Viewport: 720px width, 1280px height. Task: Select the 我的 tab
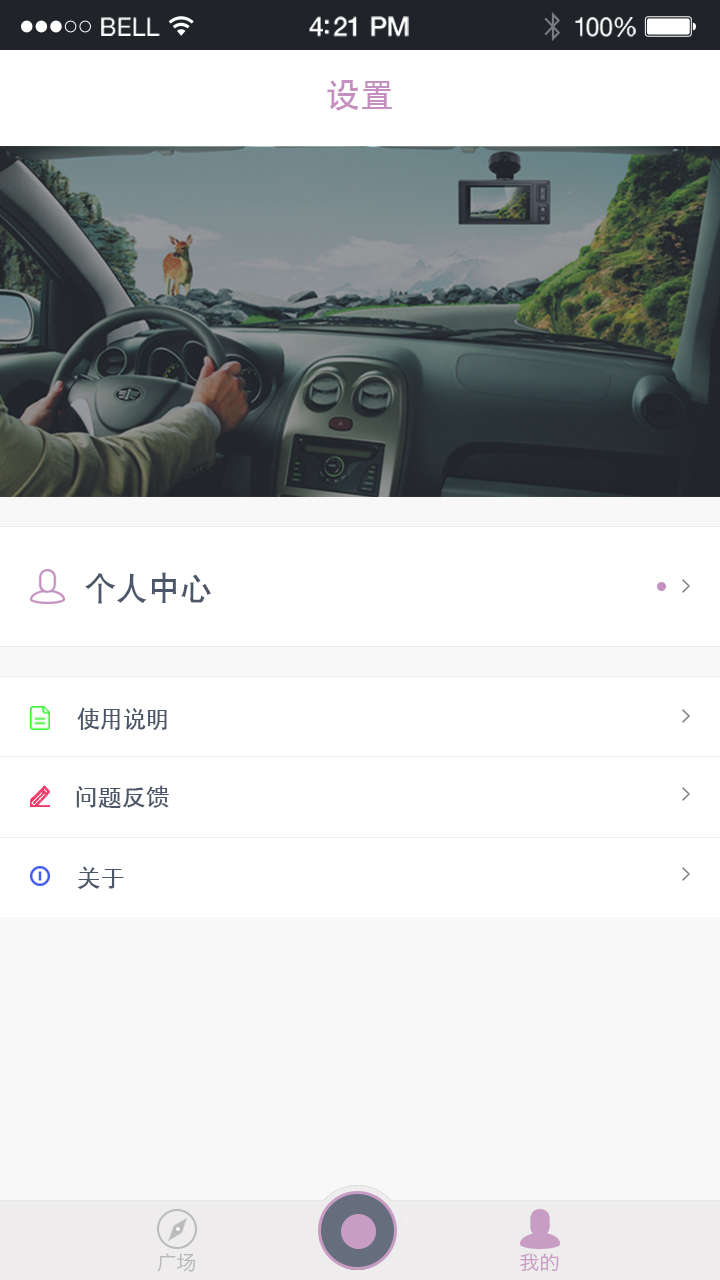click(539, 1240)
